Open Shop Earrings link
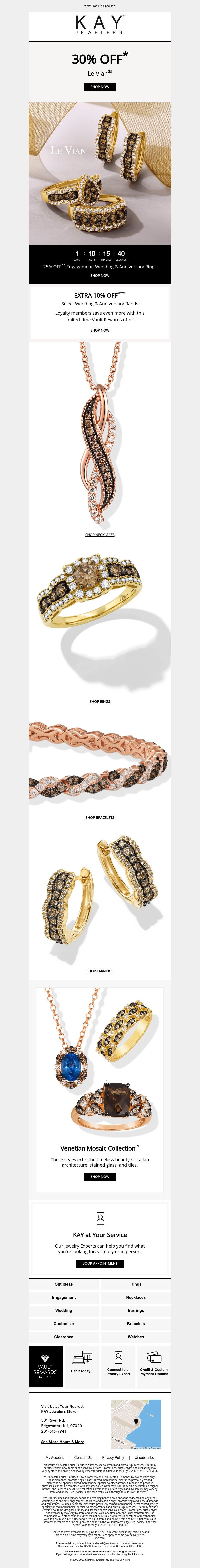This screenshot has height=1568, width=200. [x=100, y=971]
